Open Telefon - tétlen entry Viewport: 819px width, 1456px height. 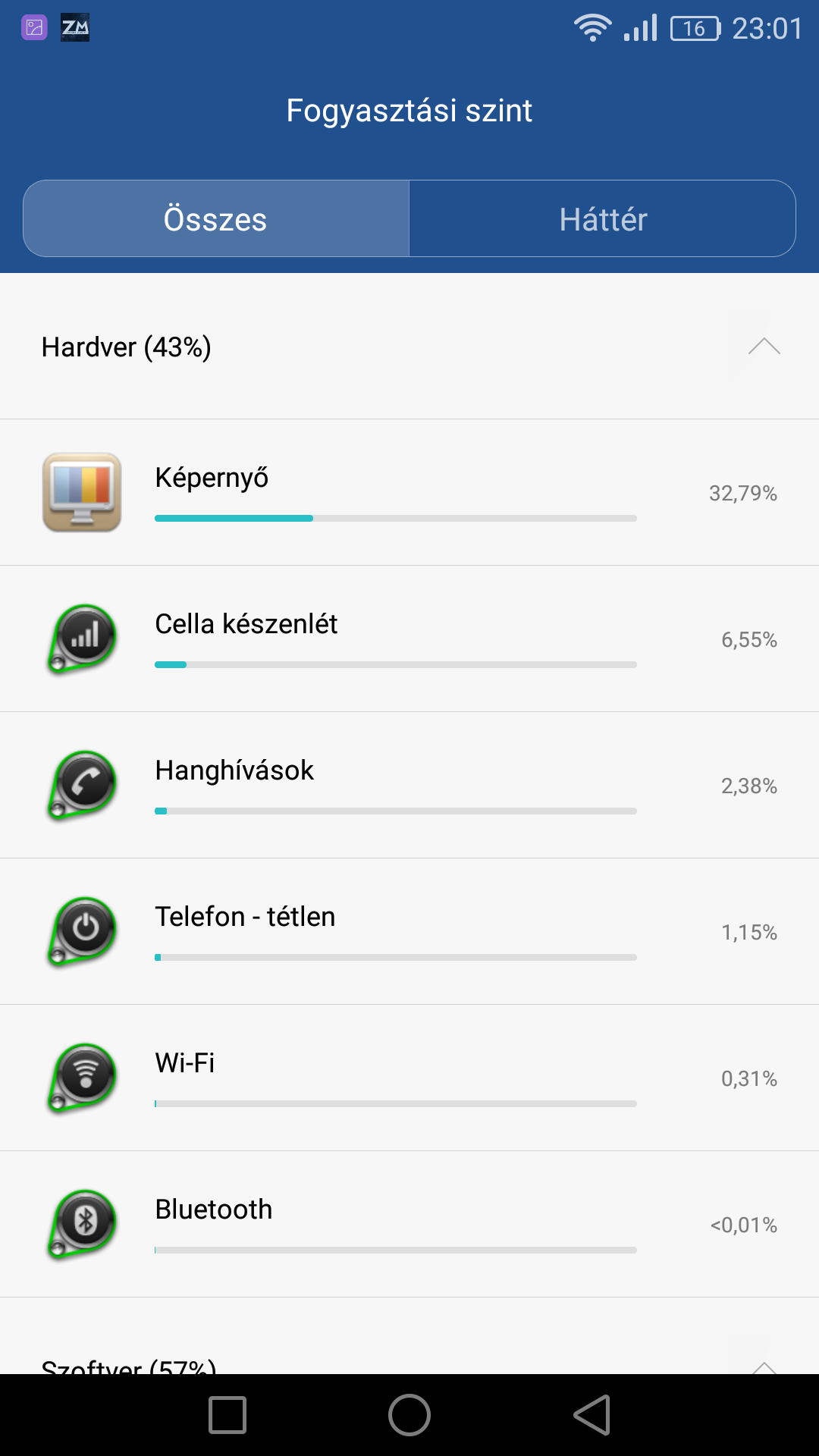click(409, 932)
